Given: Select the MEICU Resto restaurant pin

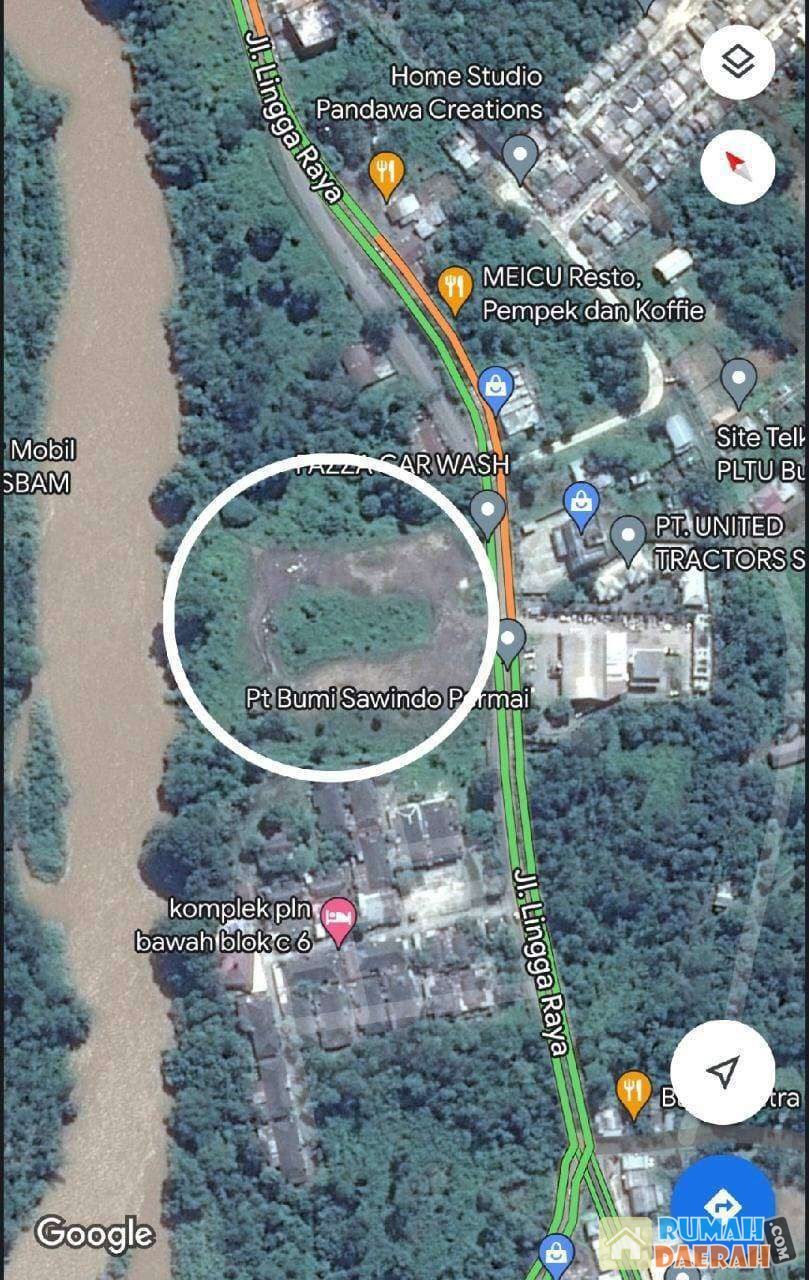Looking at the screenshot, I should (455, 287).
